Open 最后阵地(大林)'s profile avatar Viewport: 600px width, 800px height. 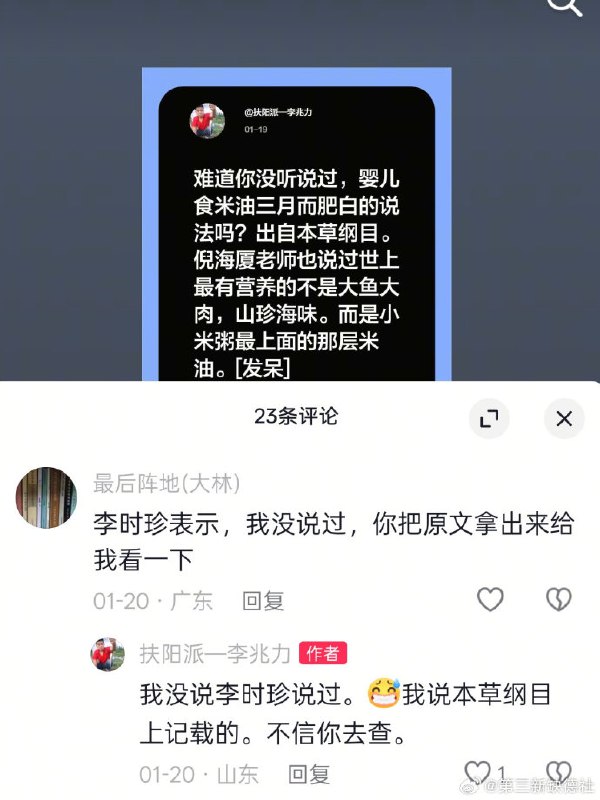tap(46, 497)
